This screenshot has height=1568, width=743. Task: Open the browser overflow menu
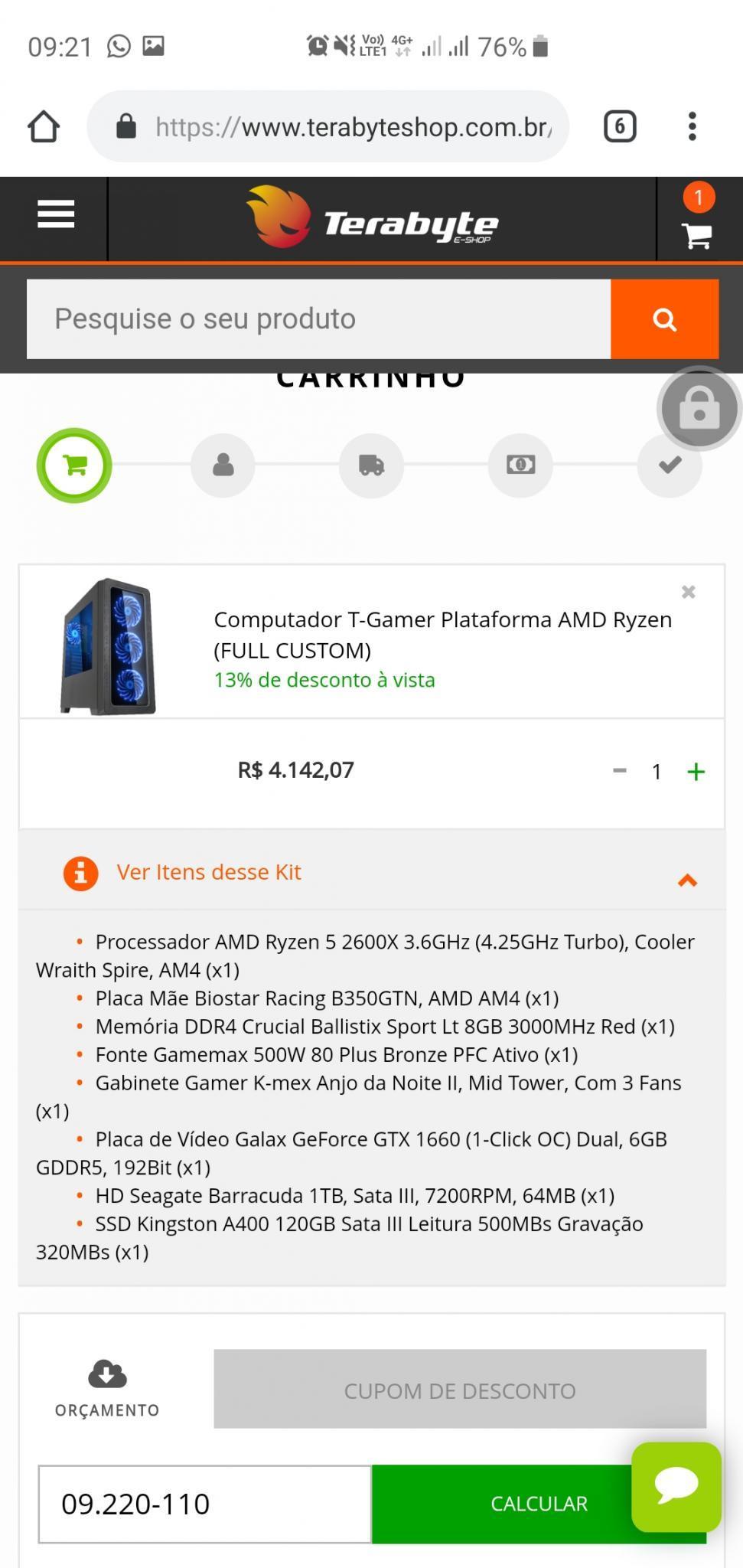pos(692,126)
